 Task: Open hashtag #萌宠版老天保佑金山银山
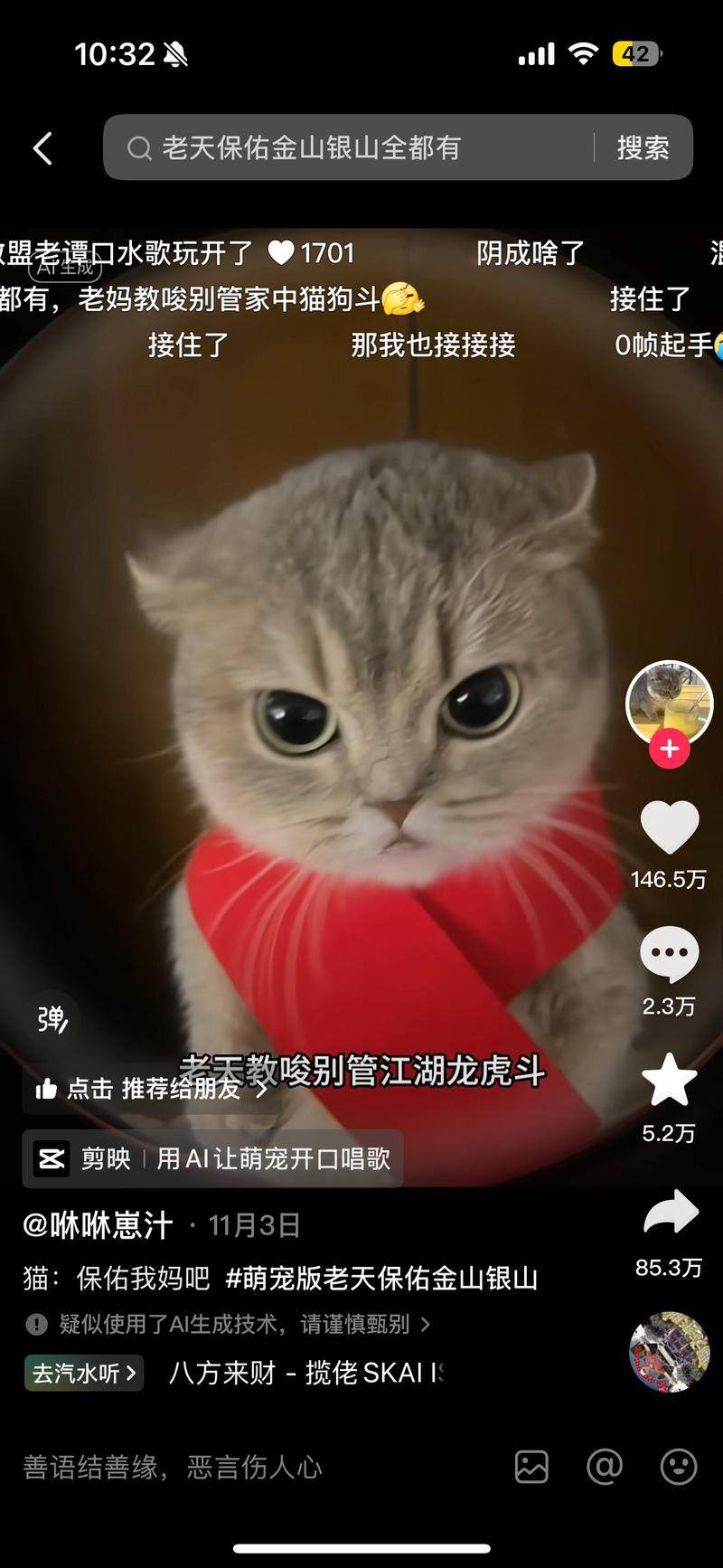(x=381, y=1278)
